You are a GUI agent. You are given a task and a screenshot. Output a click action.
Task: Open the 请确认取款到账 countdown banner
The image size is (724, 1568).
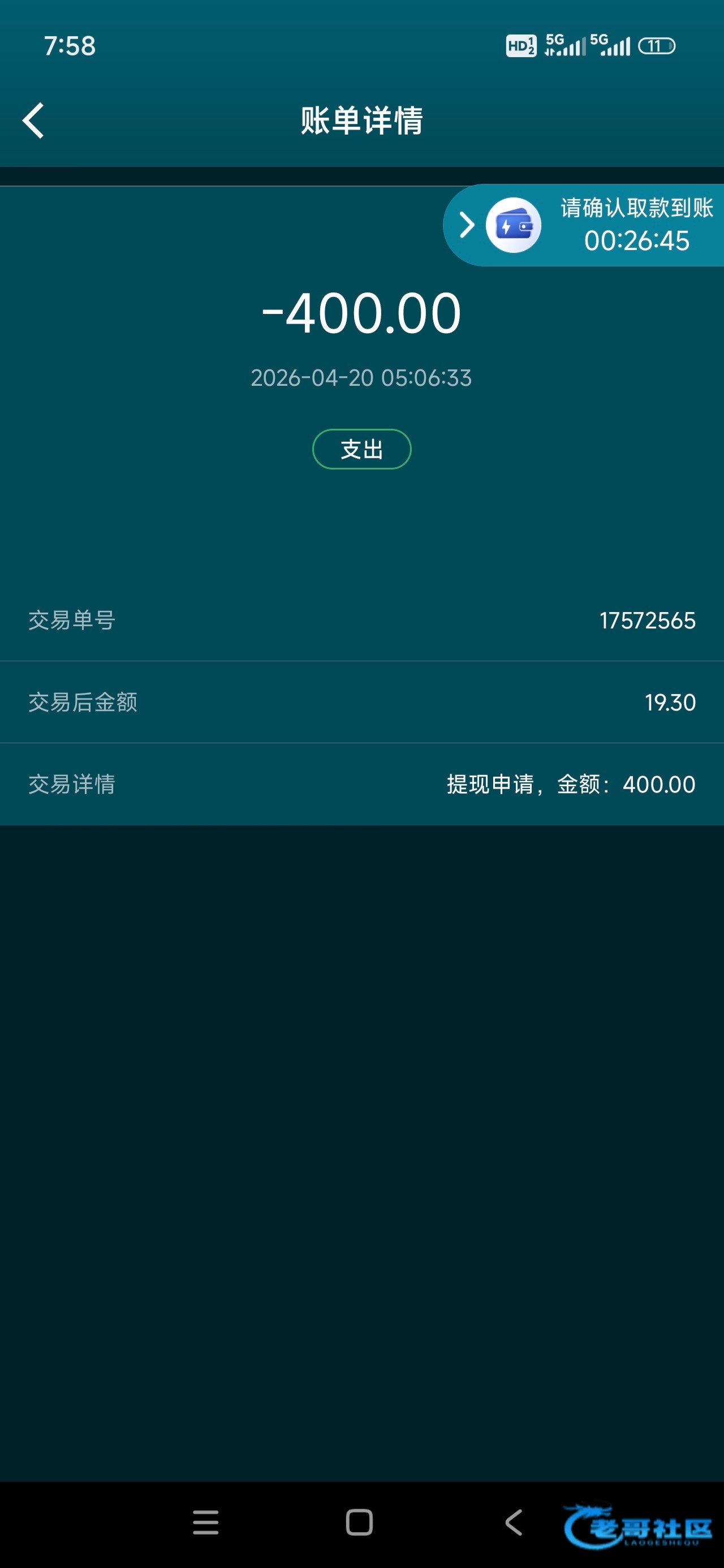point(584,225)
